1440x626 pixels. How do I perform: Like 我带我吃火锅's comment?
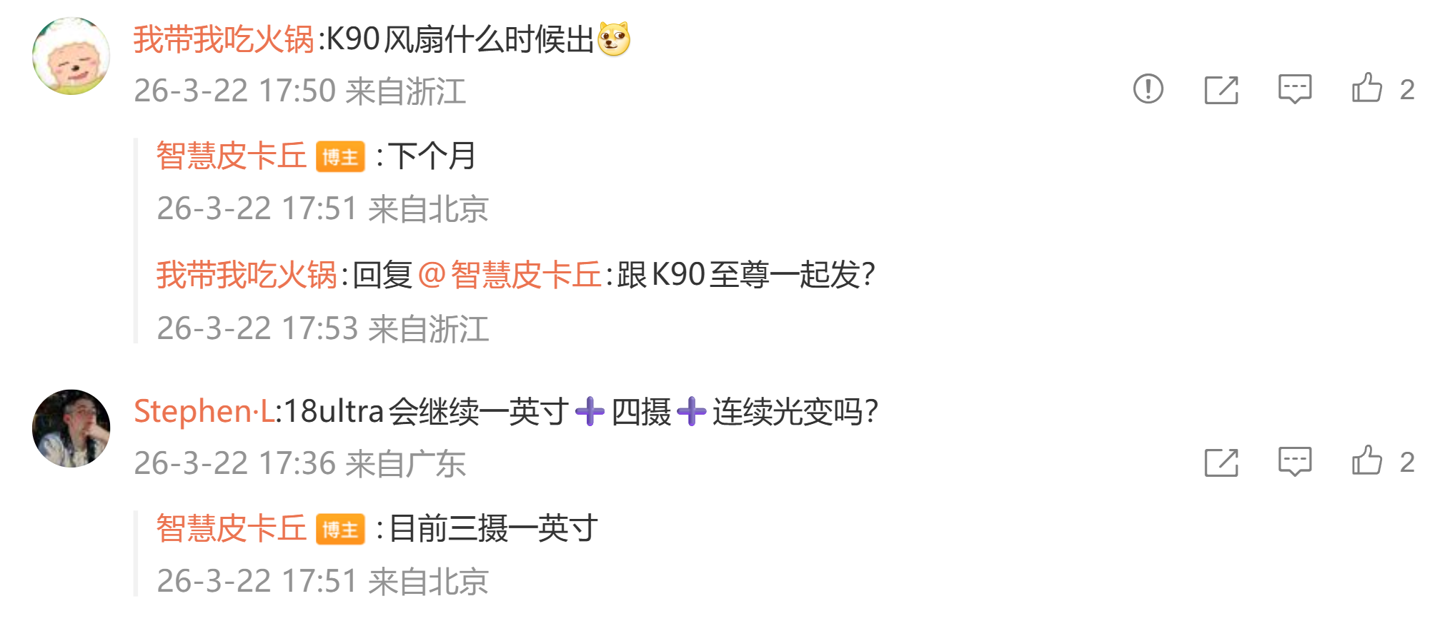(1367, 89)
